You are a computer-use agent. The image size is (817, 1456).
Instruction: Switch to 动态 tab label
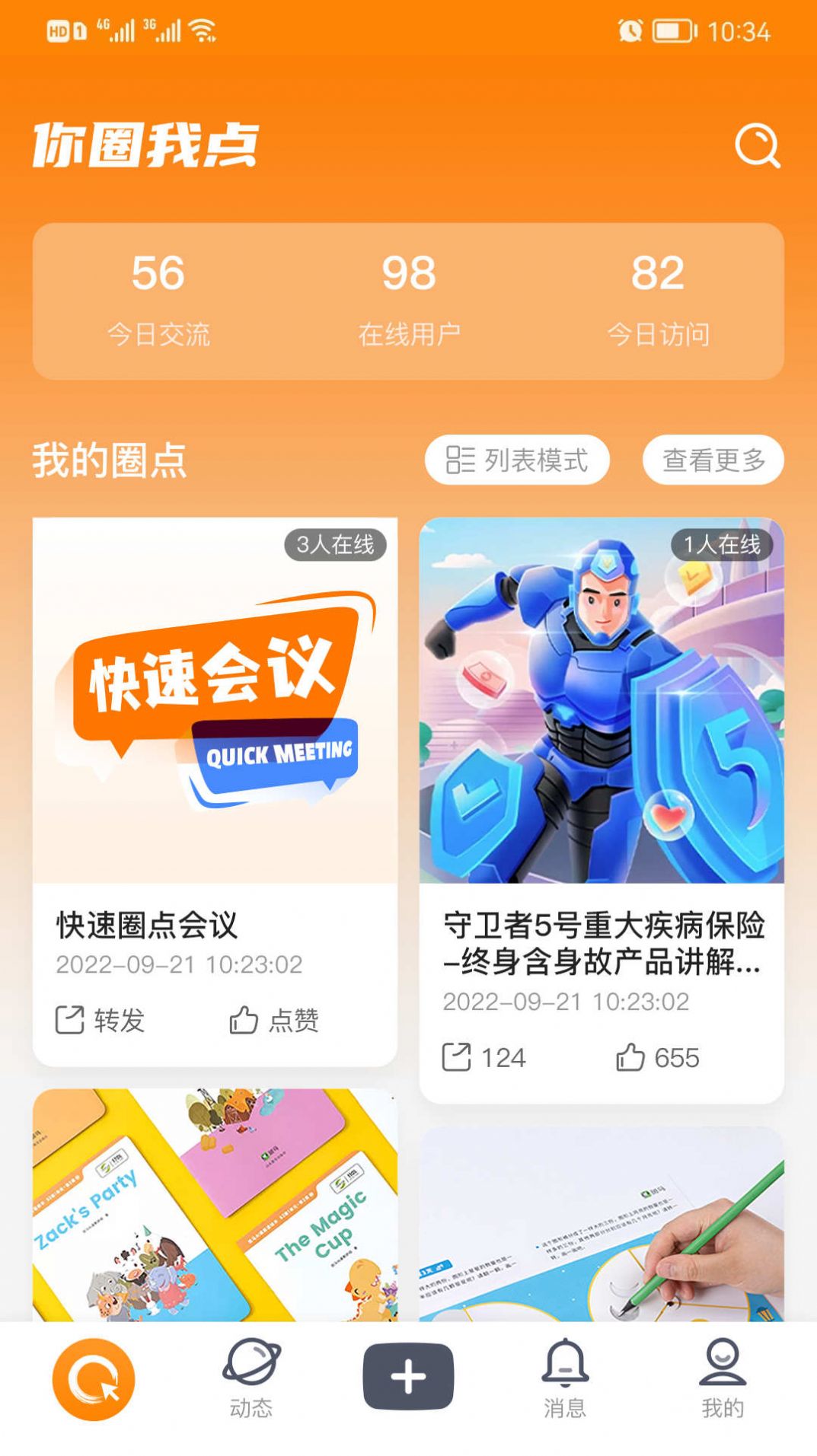coord(251,1404)
